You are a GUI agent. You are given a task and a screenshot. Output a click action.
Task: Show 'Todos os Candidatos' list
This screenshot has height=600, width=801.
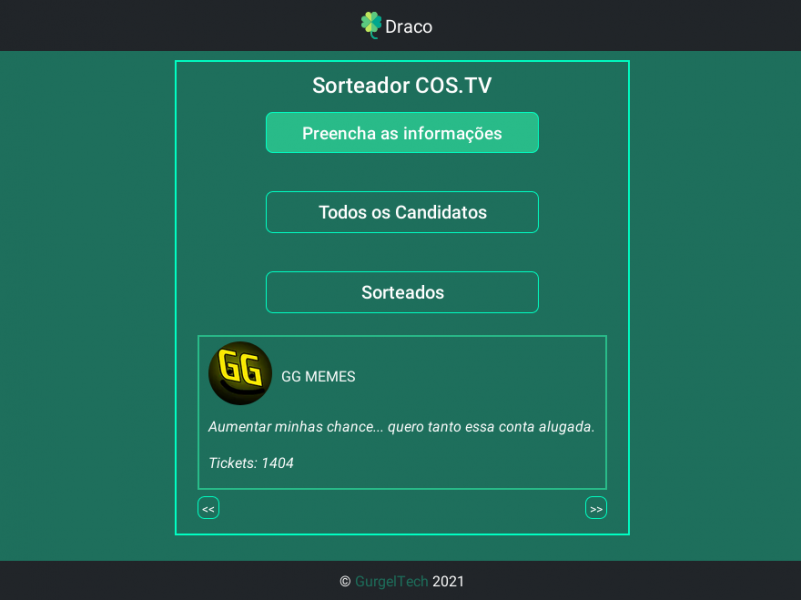coord(402,212)
